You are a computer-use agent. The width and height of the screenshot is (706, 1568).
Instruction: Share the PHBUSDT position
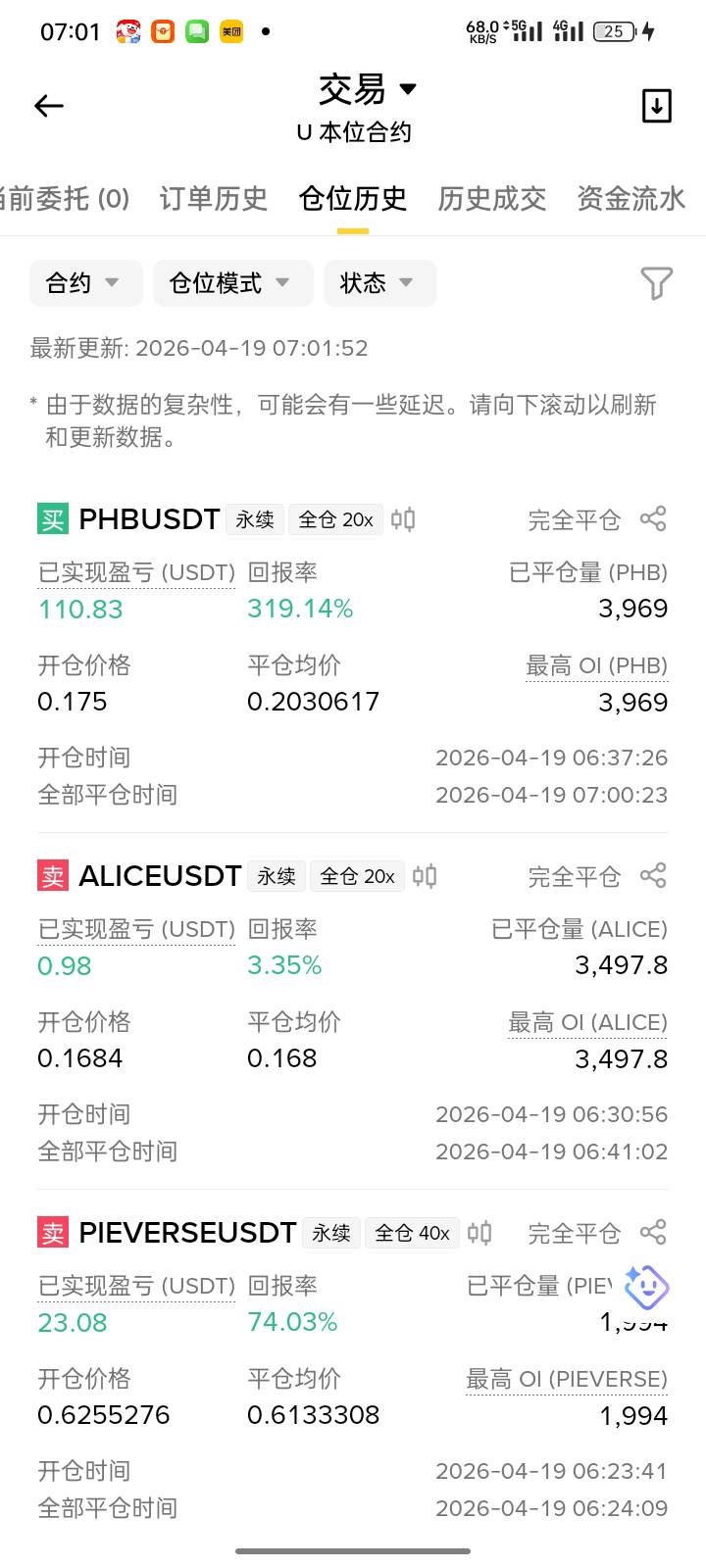click(x=653, y=518)
